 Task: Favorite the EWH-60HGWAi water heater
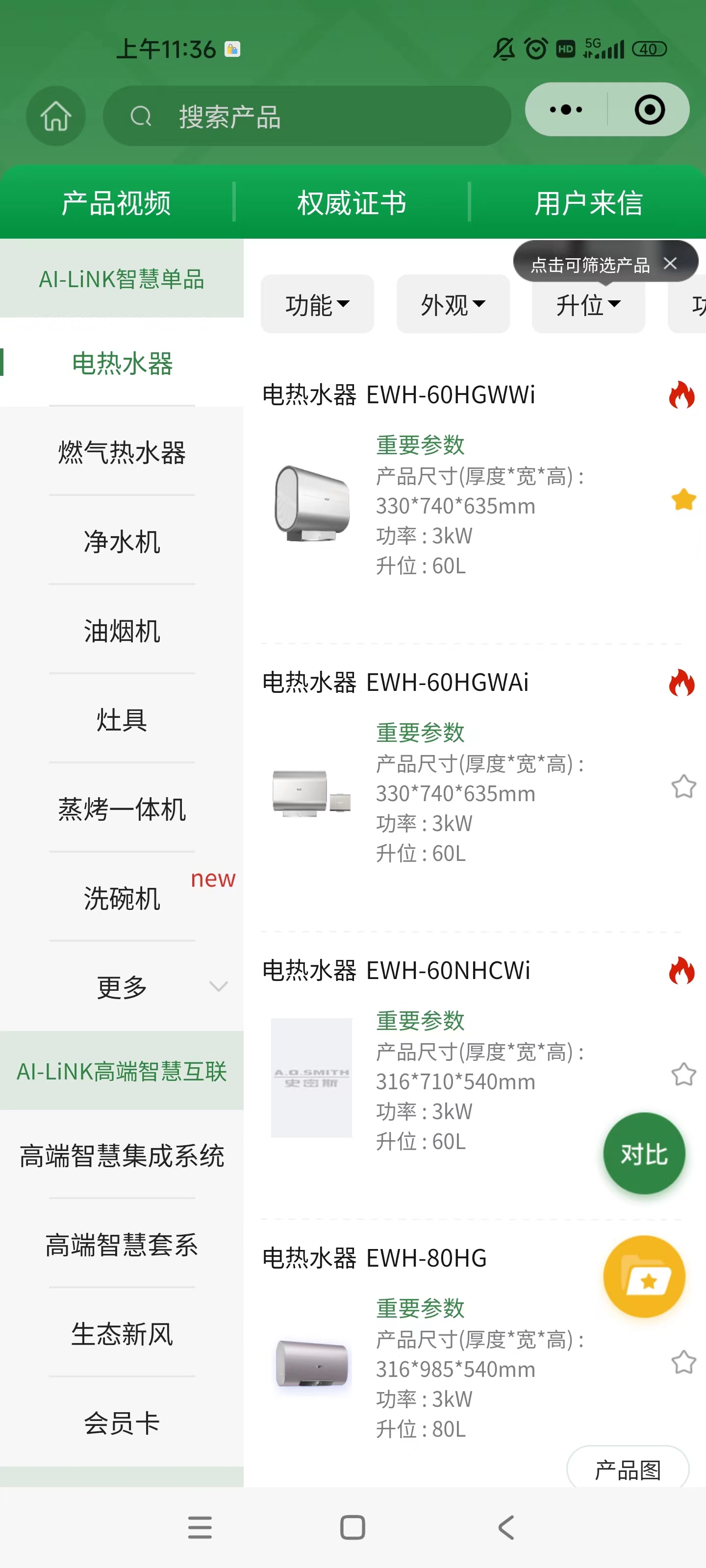(x=683, y=786)
